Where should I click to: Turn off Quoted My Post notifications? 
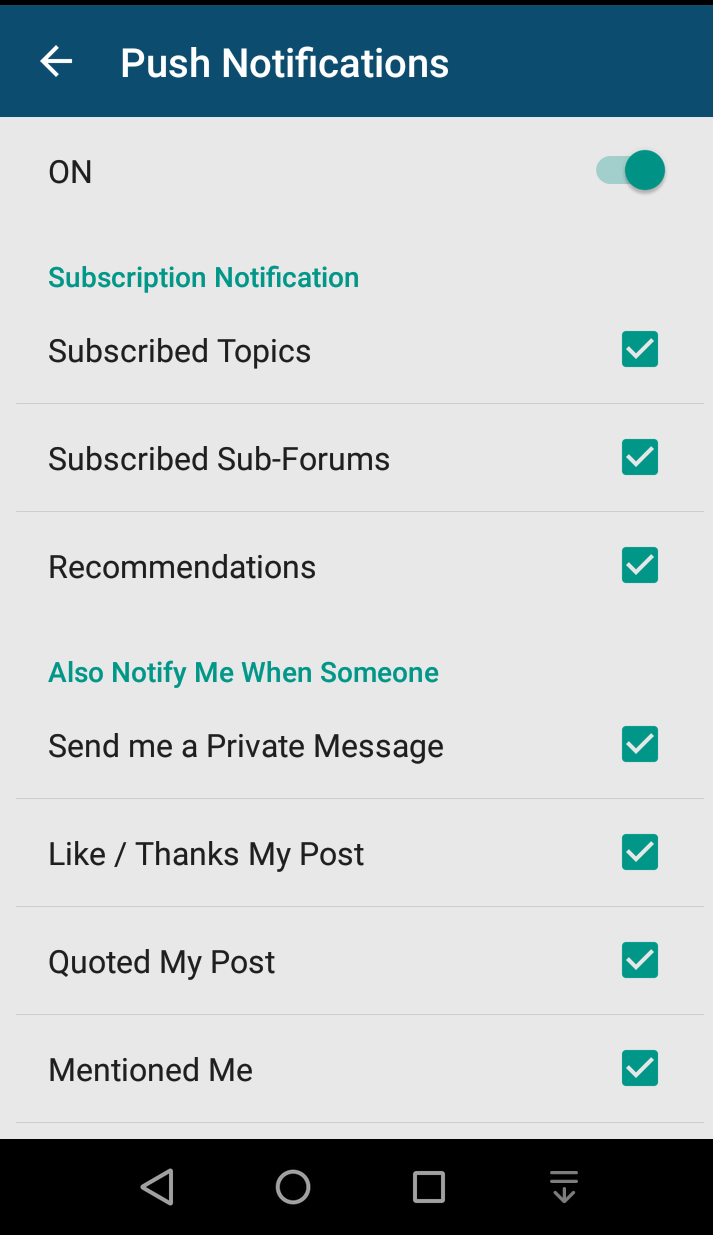pos(640,961)
